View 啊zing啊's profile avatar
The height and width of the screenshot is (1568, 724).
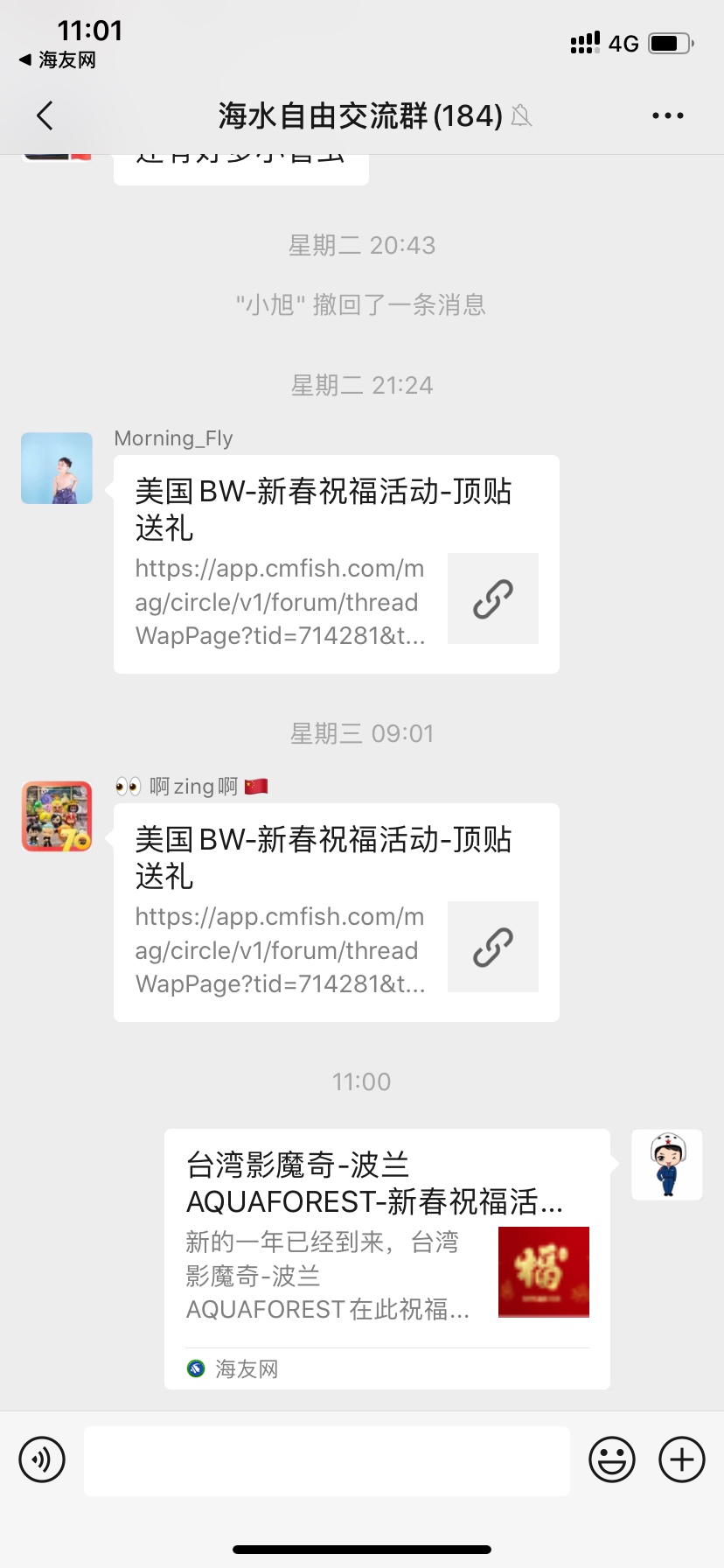[57, 816]
